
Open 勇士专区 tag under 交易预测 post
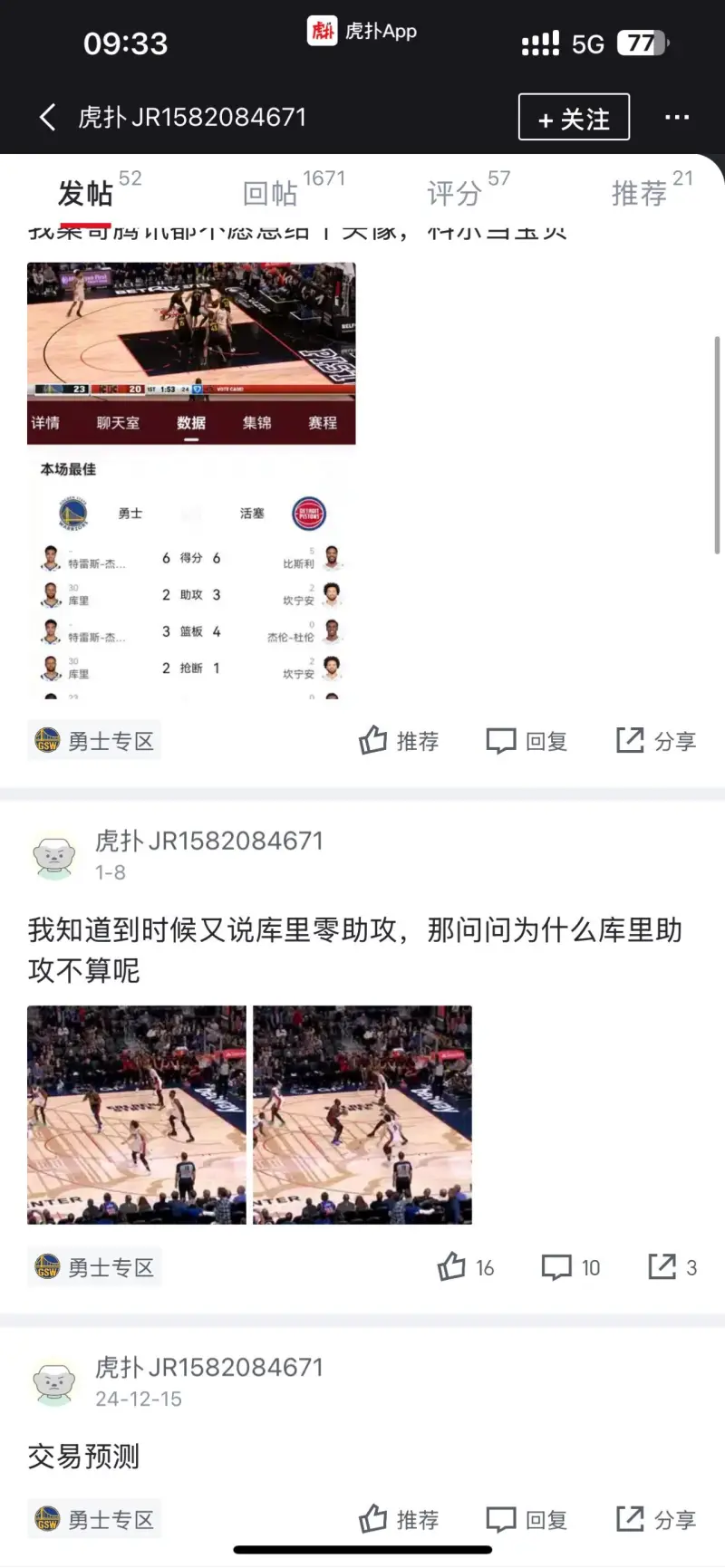(94, 1519)
